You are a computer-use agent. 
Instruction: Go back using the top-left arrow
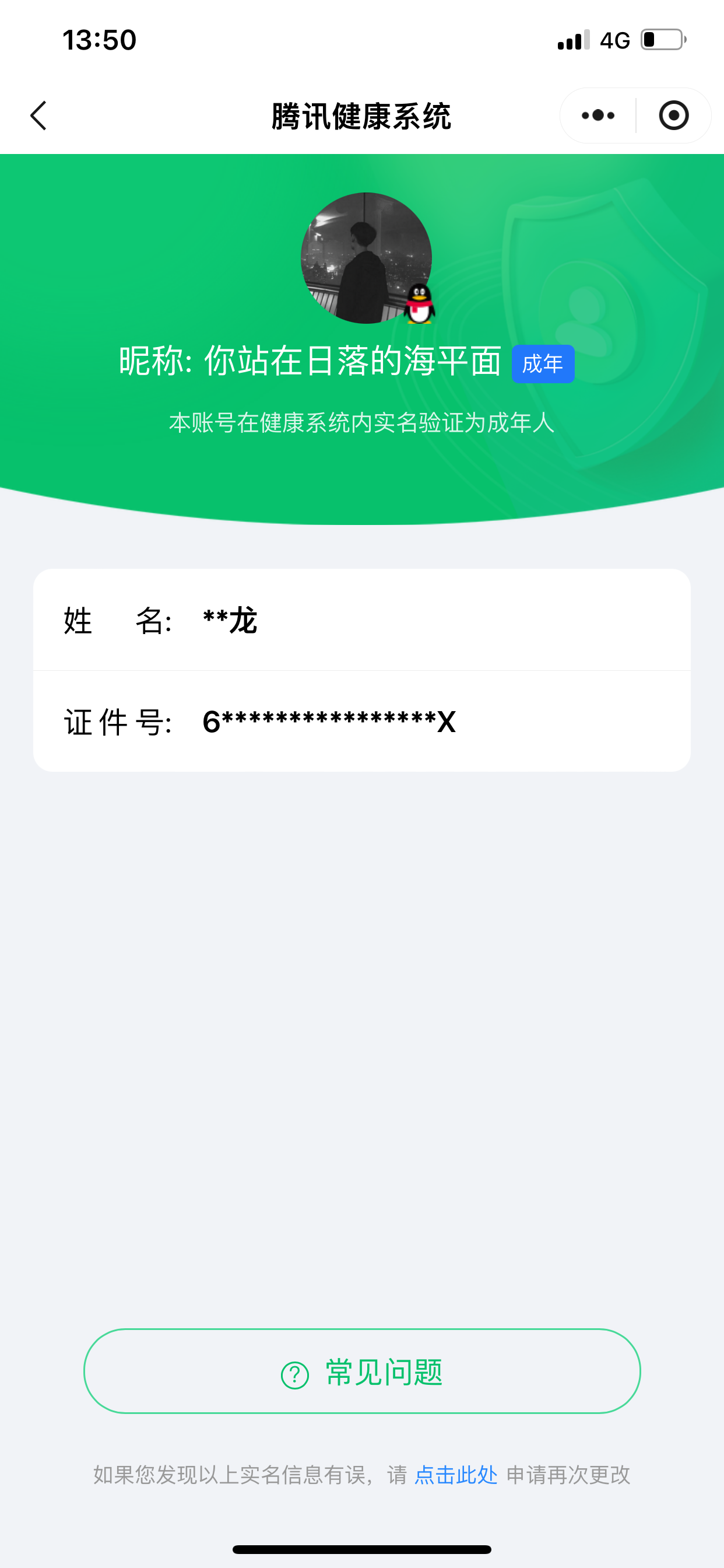38,116
